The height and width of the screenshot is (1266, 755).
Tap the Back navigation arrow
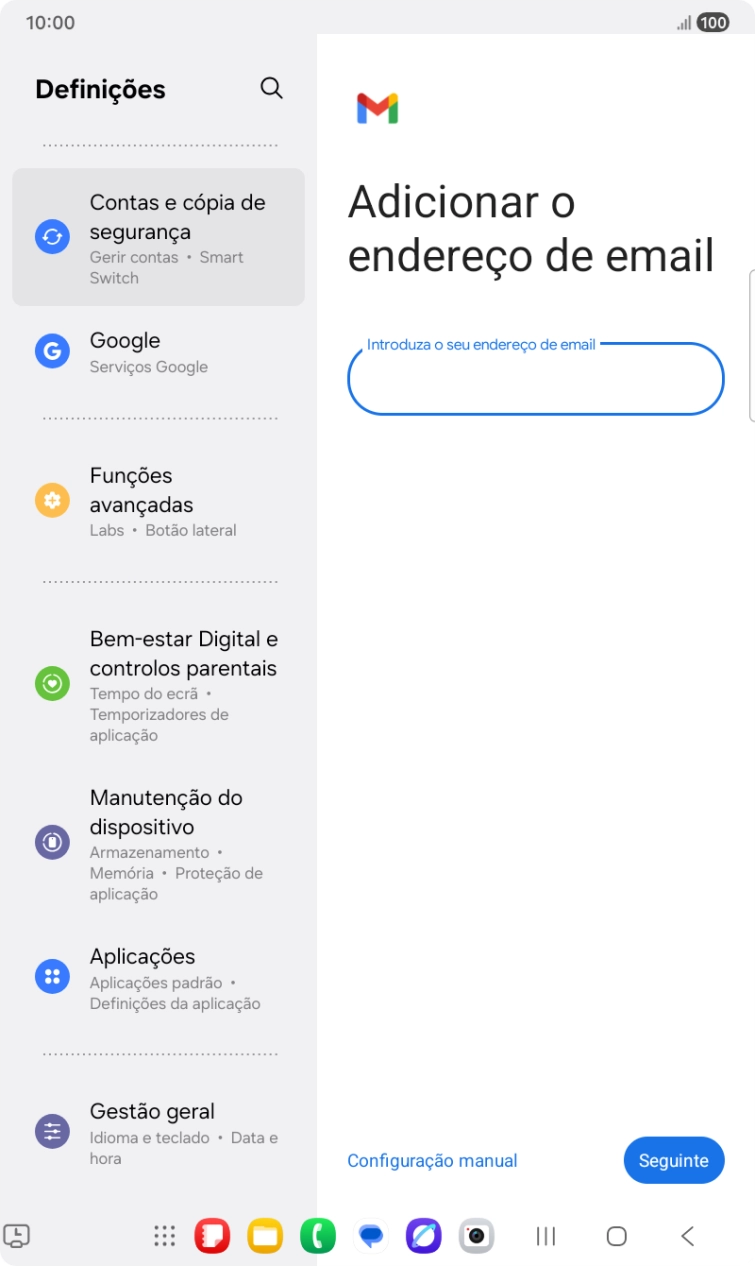[689, 1236]
